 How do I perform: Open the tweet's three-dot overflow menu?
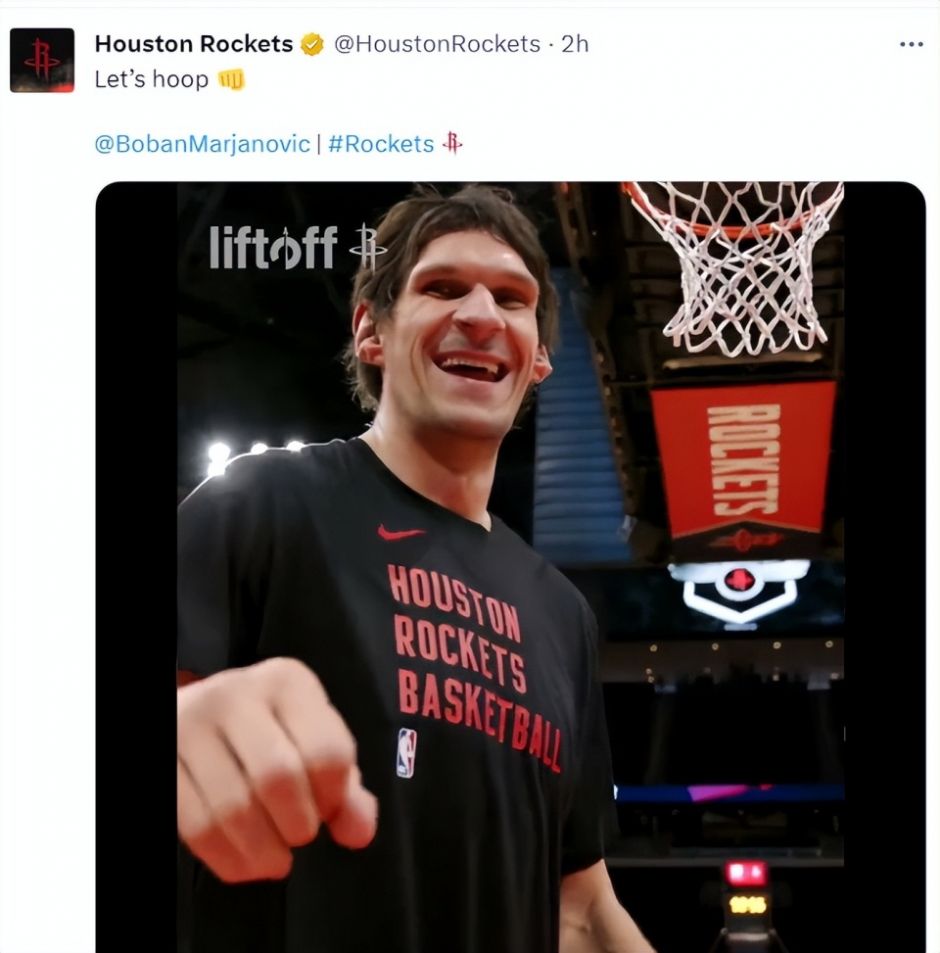pos(910,45)
